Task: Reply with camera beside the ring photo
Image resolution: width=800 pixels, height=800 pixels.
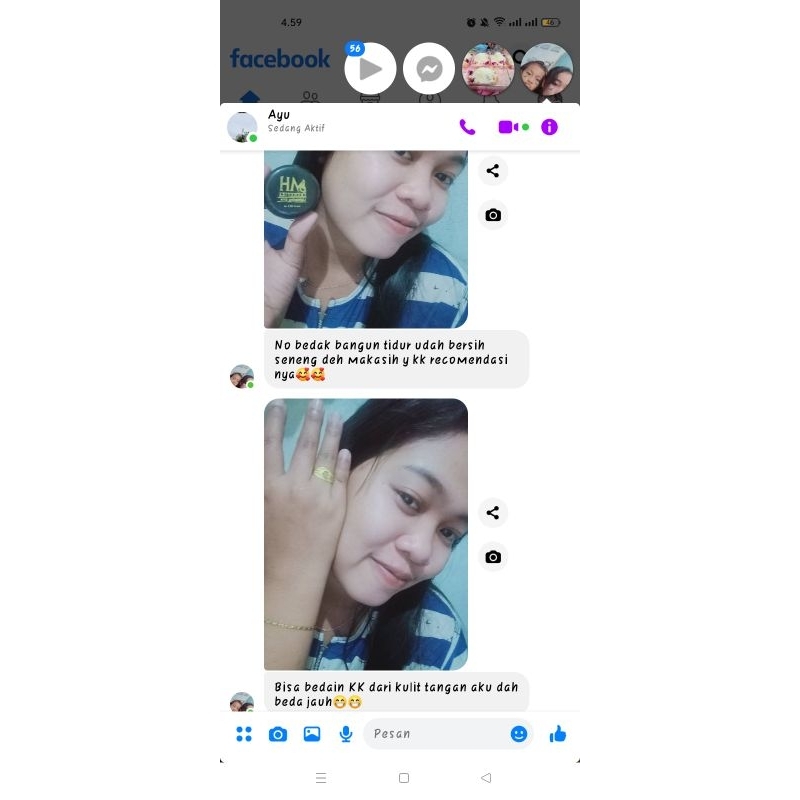Action: 493,557
